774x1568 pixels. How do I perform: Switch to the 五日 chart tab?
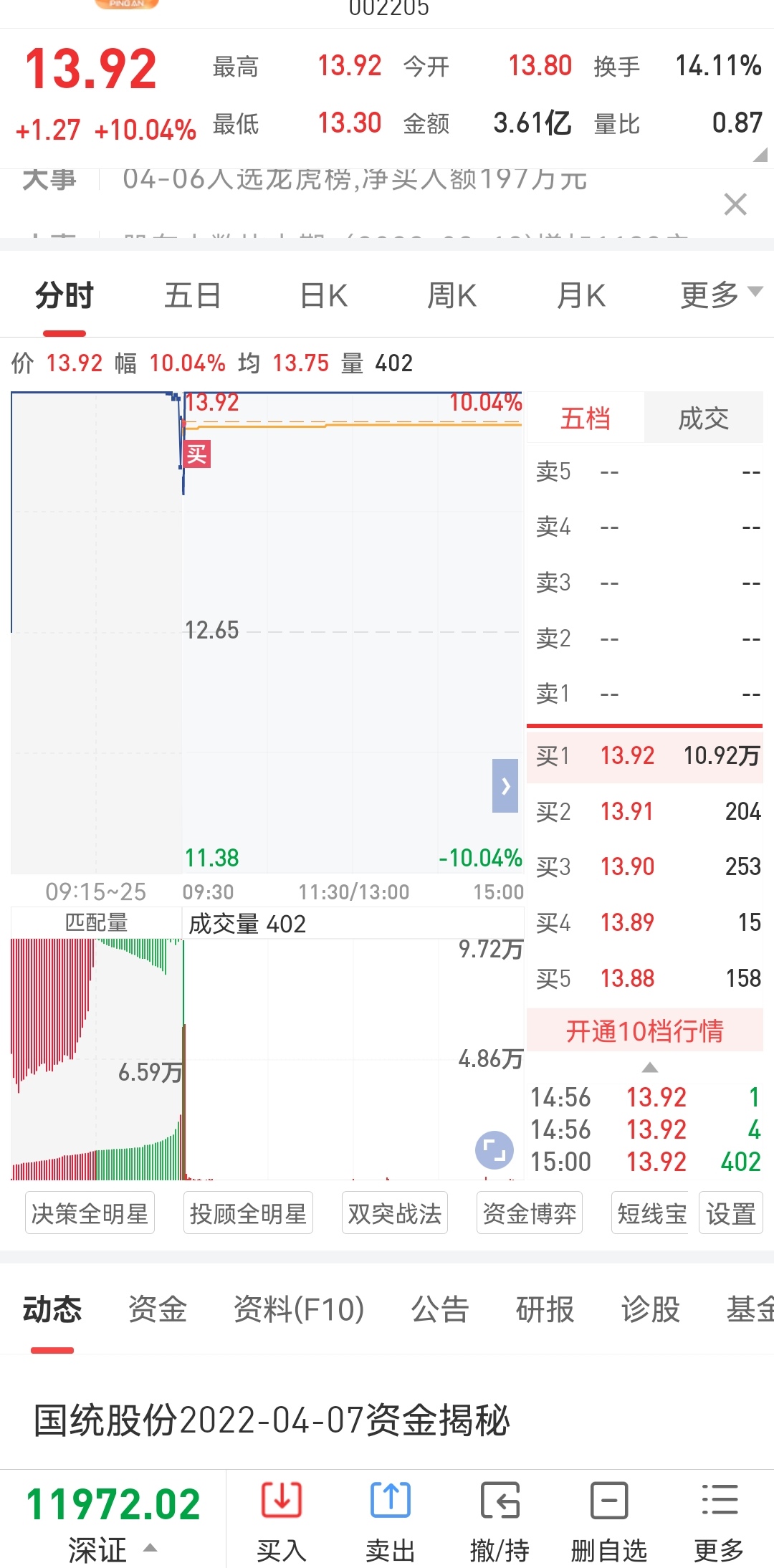(x=192, y=296)
